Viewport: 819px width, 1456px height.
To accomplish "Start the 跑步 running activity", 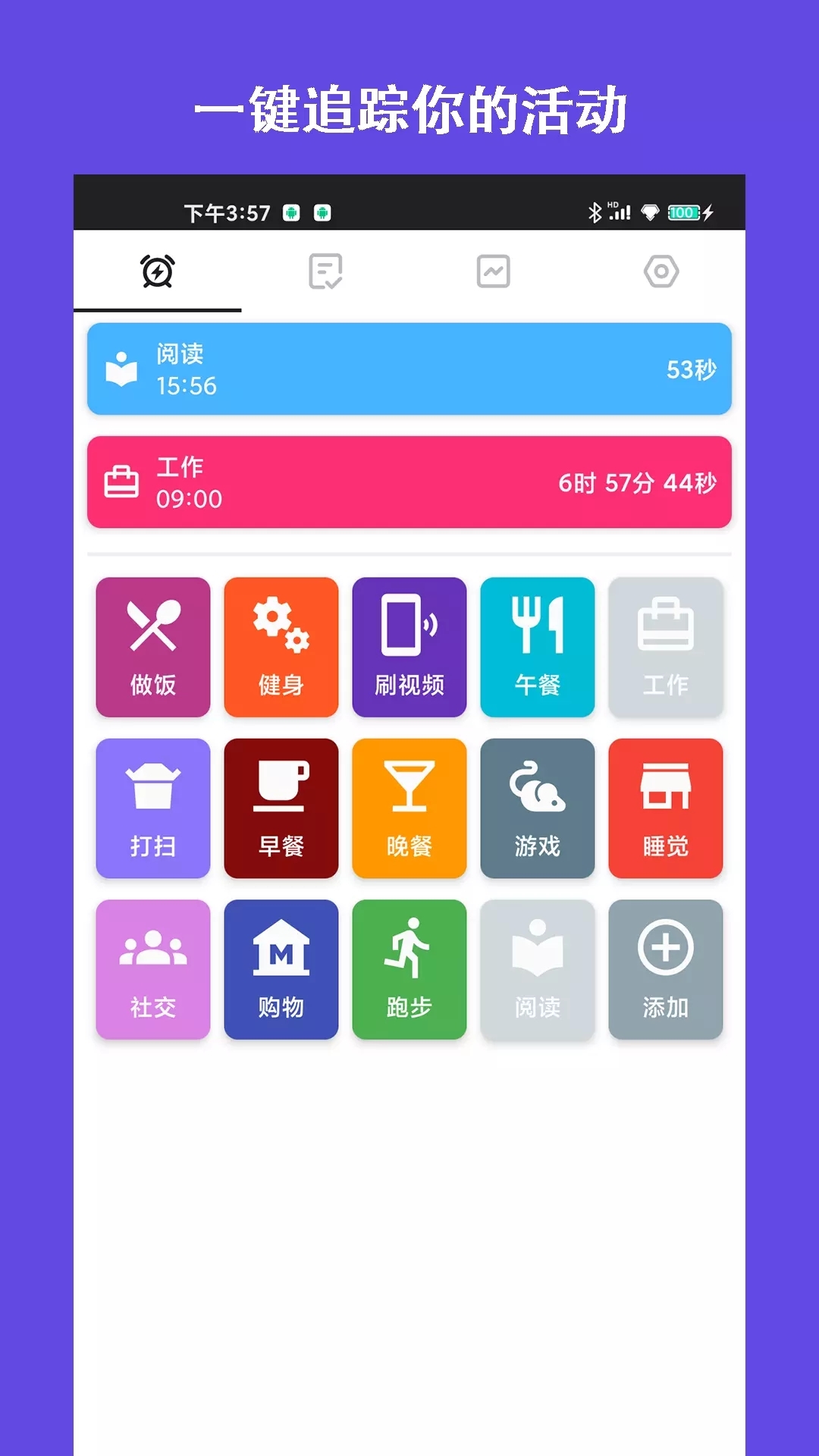I will pyautogui.click(x=409, y=971).
